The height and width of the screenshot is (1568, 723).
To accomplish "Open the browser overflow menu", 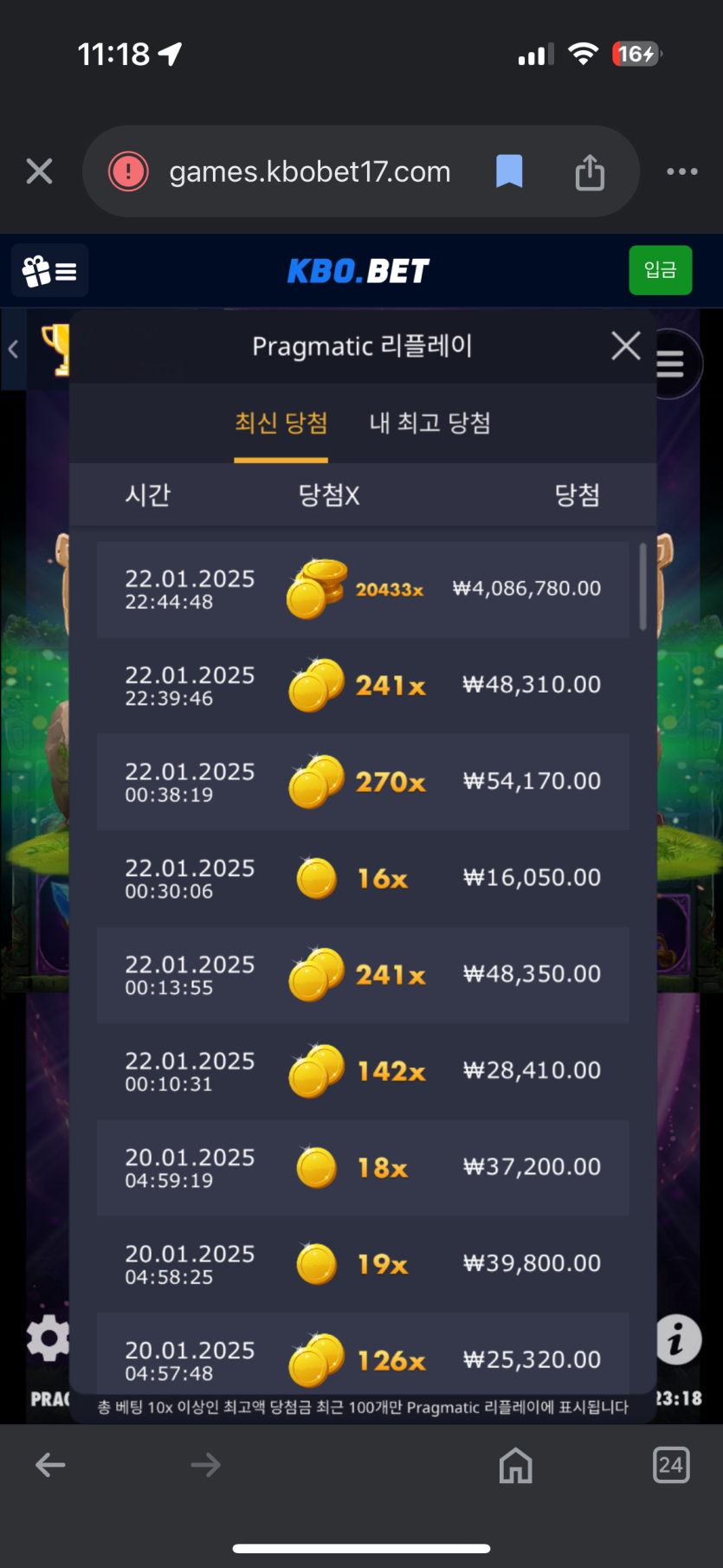I will click(x=681, y=171).
